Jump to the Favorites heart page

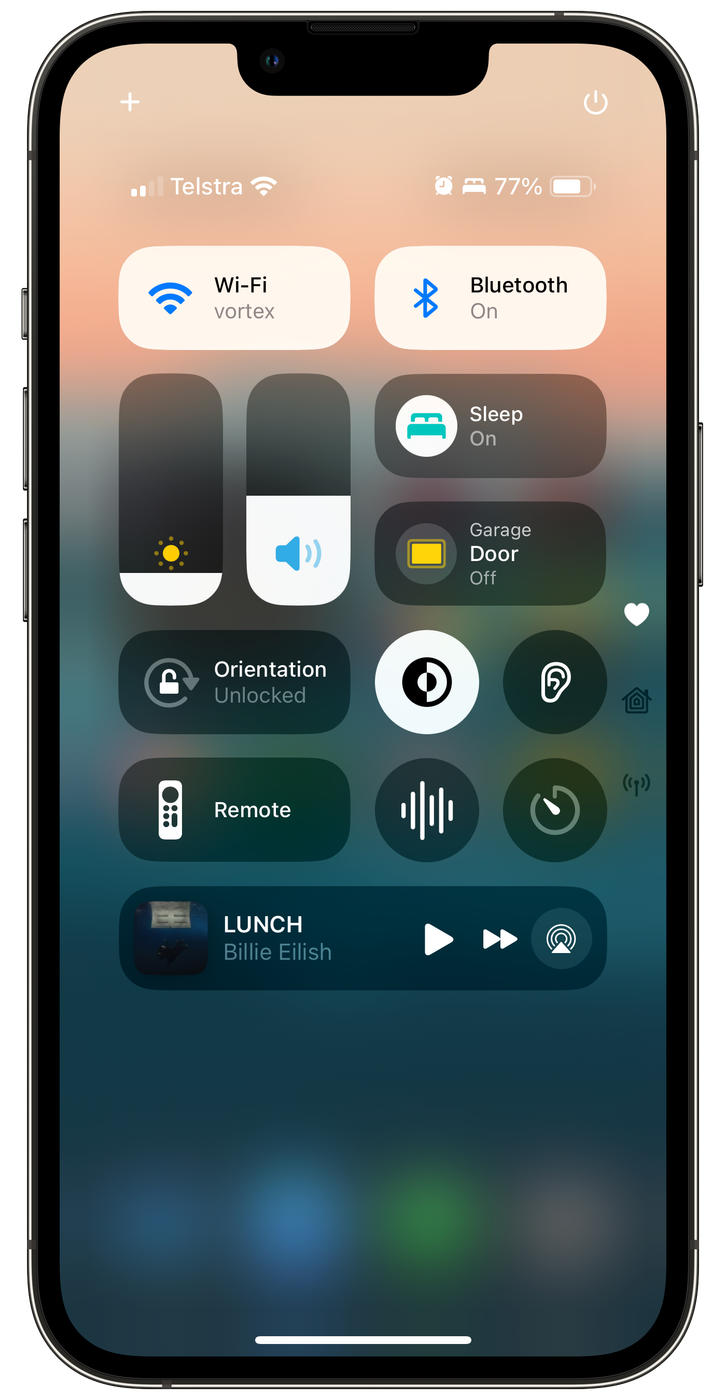[x=637, y=615]
